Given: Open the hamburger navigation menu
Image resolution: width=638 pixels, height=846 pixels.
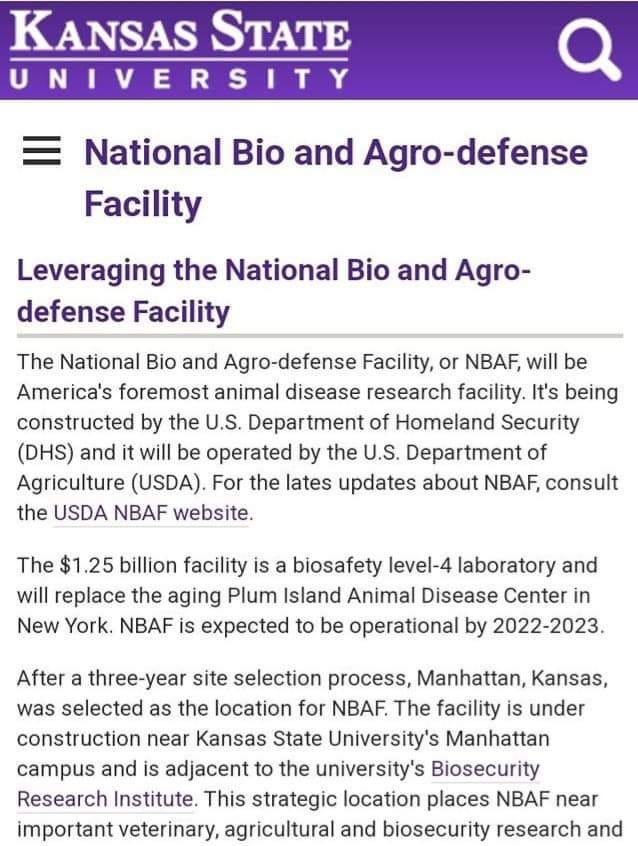Looking at the screenshot, I should pos(43,154).
